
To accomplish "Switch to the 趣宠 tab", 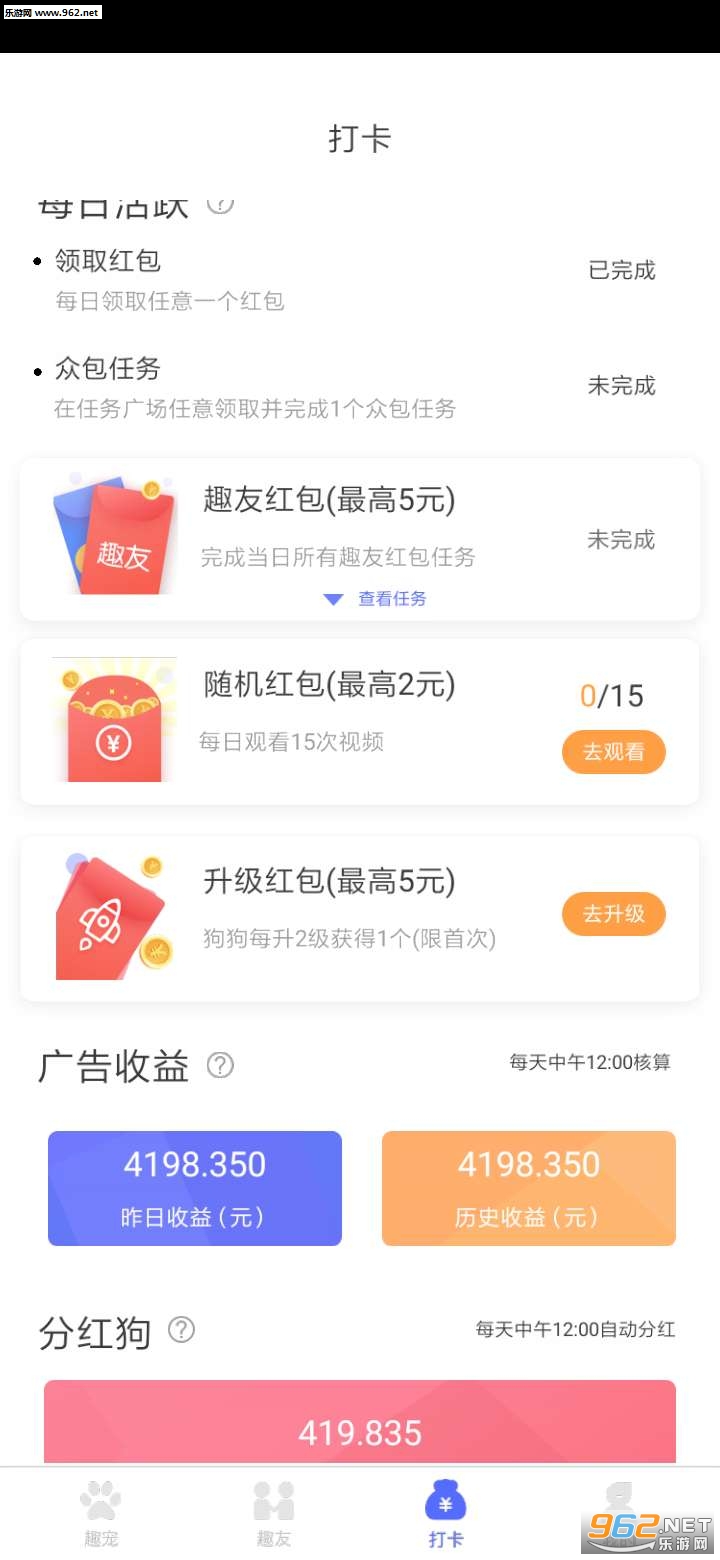I will (x=100, y=1513).
